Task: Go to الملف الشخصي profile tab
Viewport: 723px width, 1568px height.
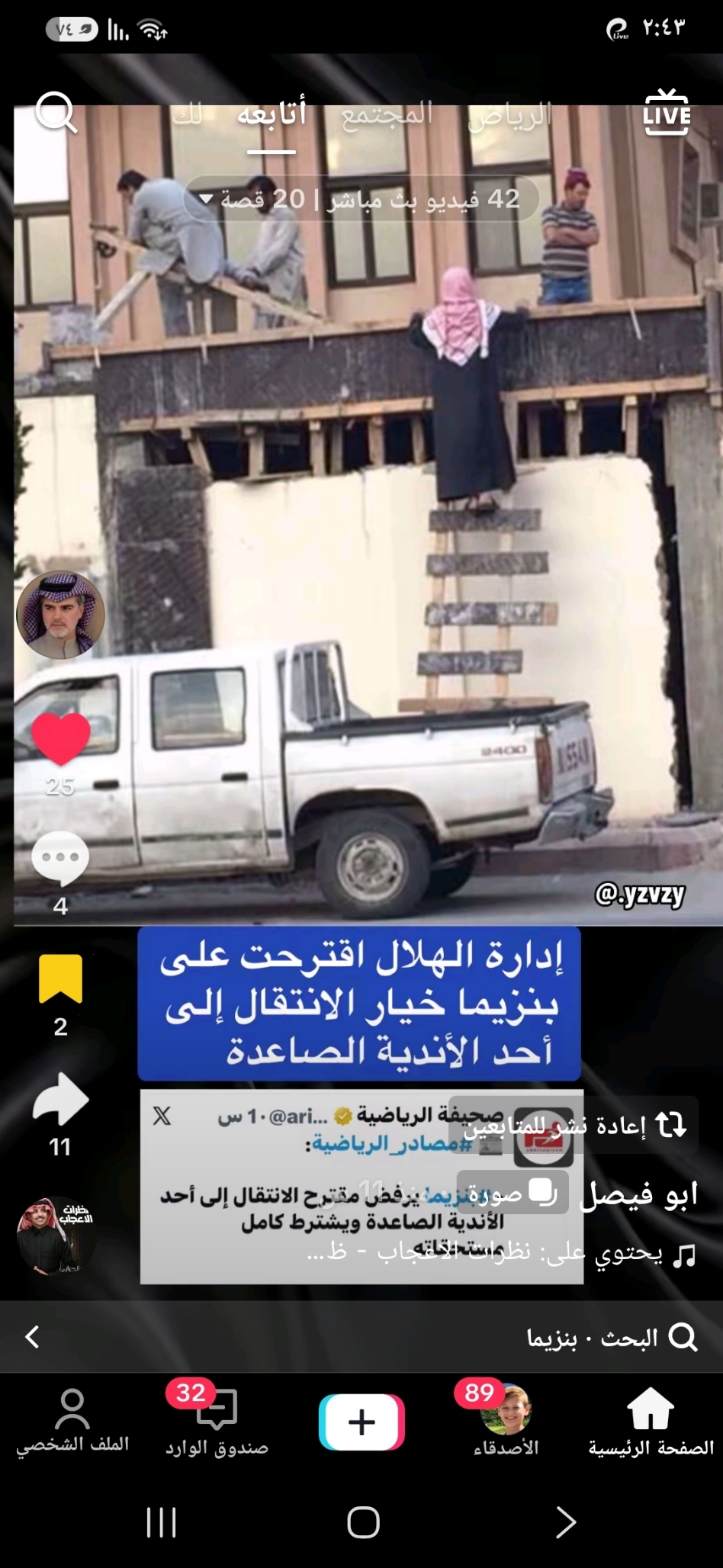Action: point(72,1422)
